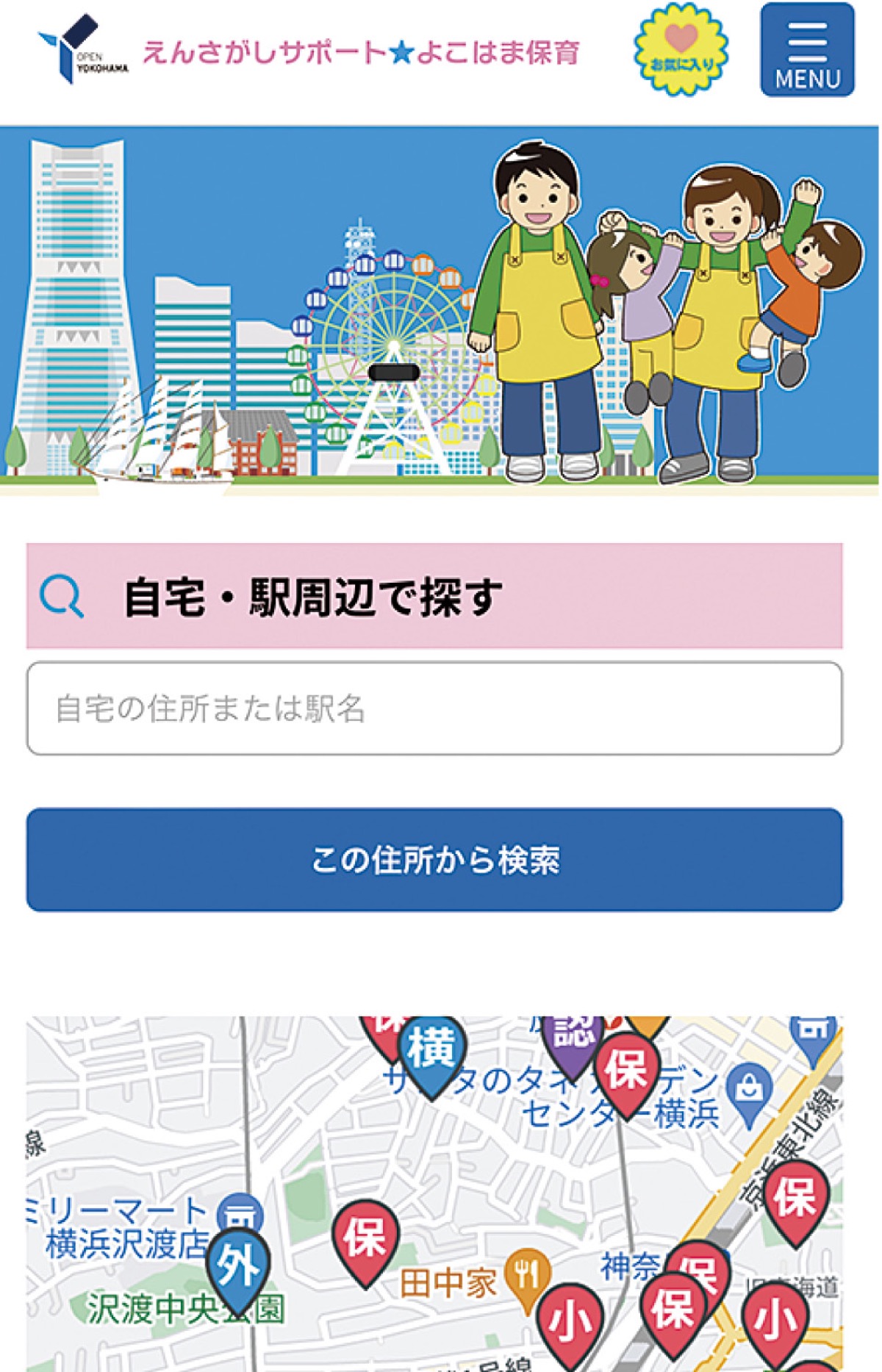Image resolution: width=882 pixels, height=1372 pixels.
Task: Open the えんさがしサポート site title link
Action: [361, 53]
